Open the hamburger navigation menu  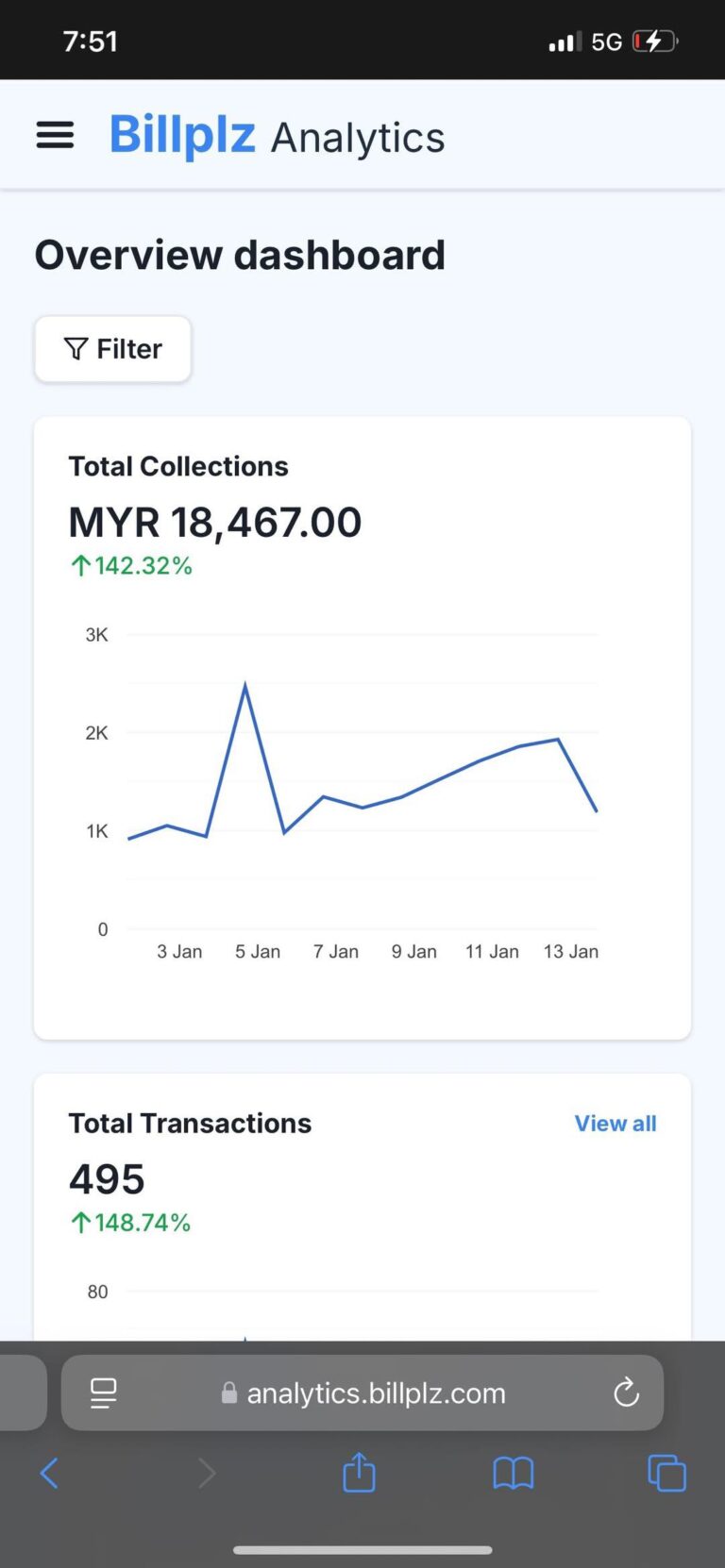[55, 135]
